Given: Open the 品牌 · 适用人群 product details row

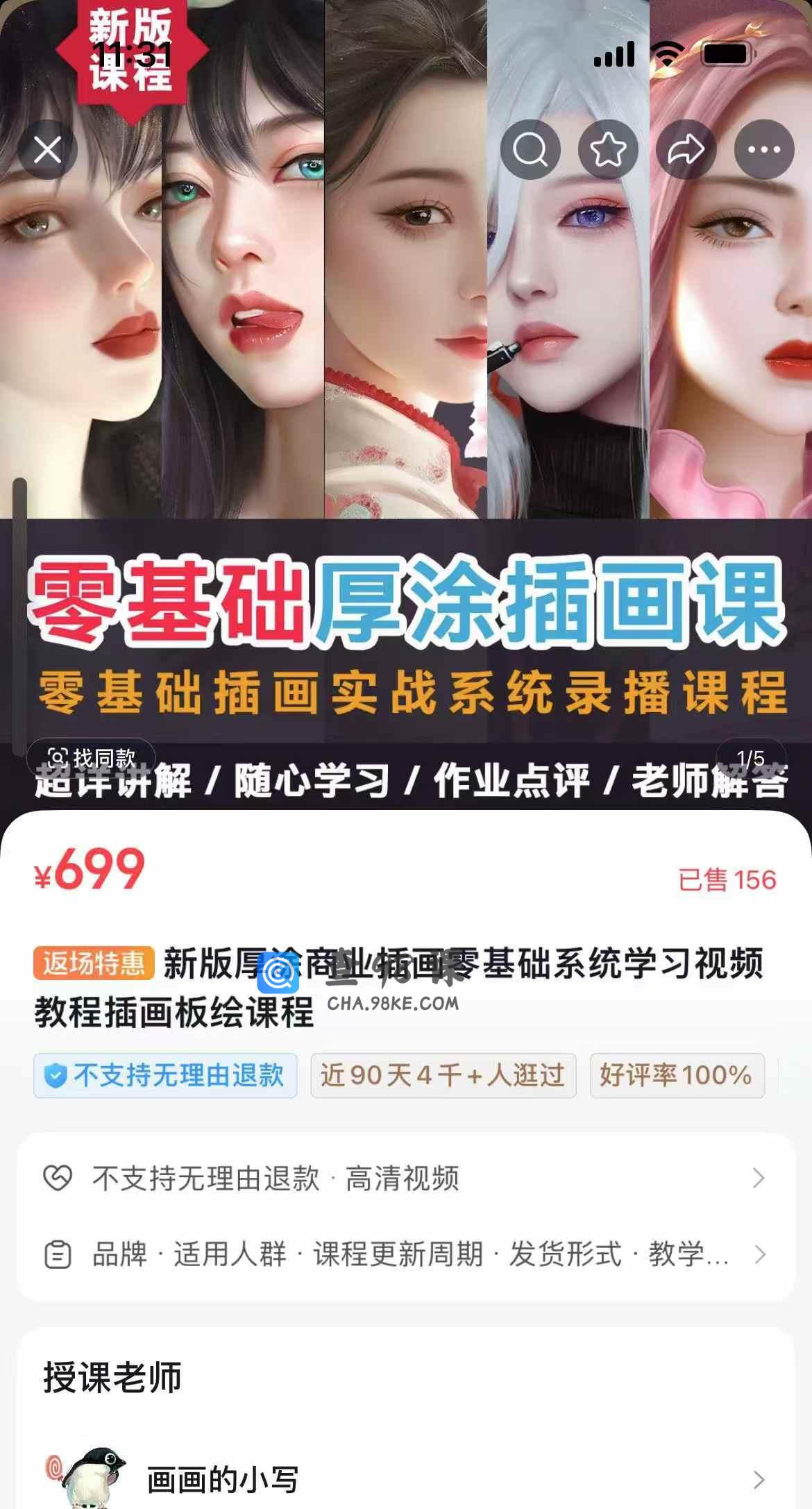Looking at the screenshot, I should (x=406, y=1255).
